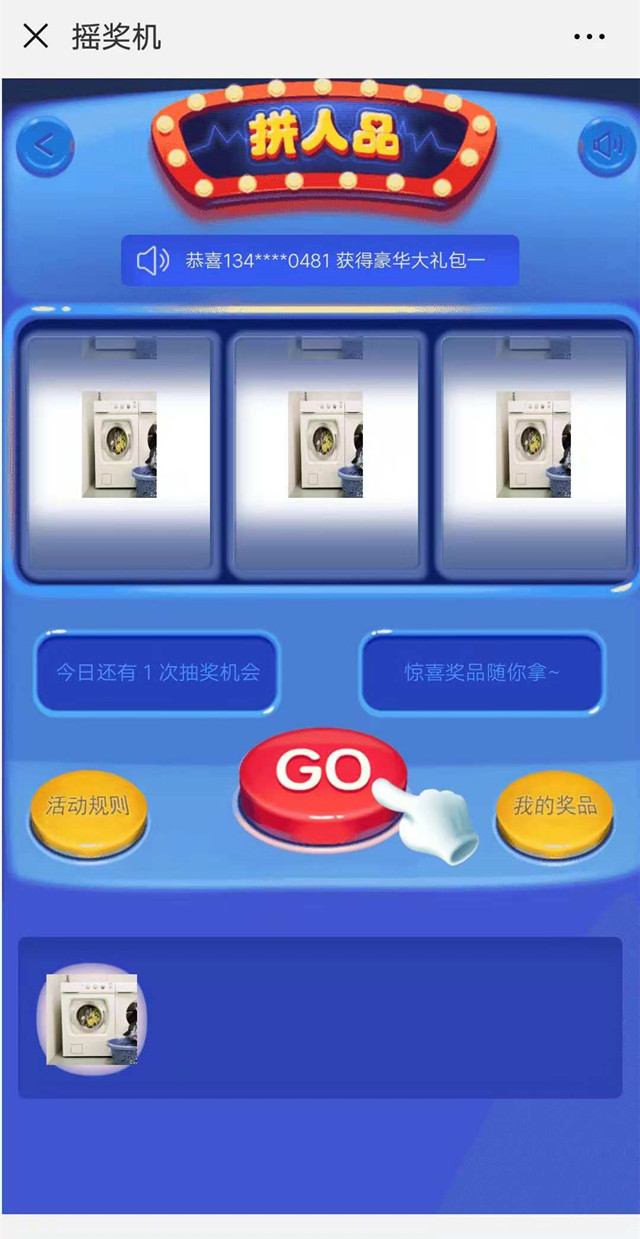Mute the game sound

606,147
